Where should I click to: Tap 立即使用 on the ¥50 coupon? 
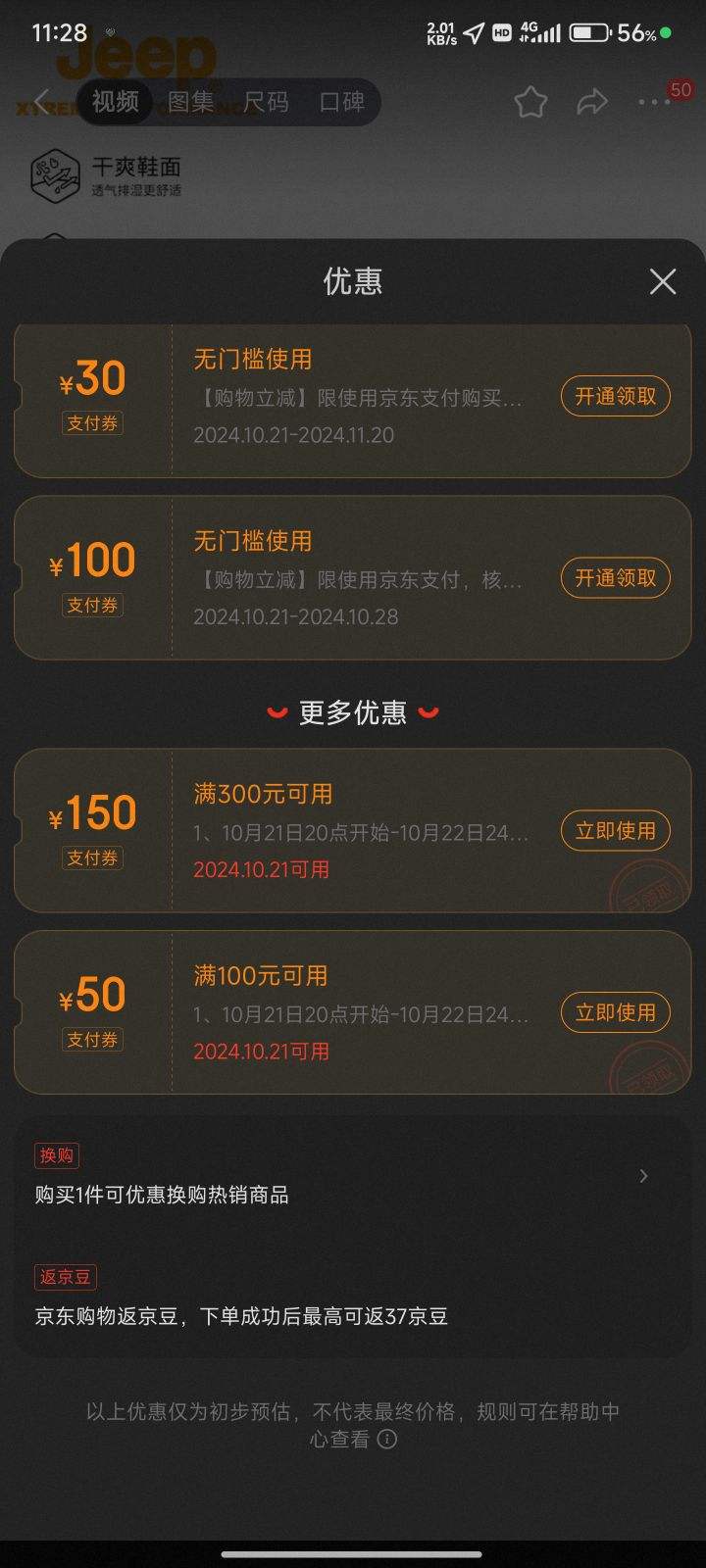(x=615, y=1012)
